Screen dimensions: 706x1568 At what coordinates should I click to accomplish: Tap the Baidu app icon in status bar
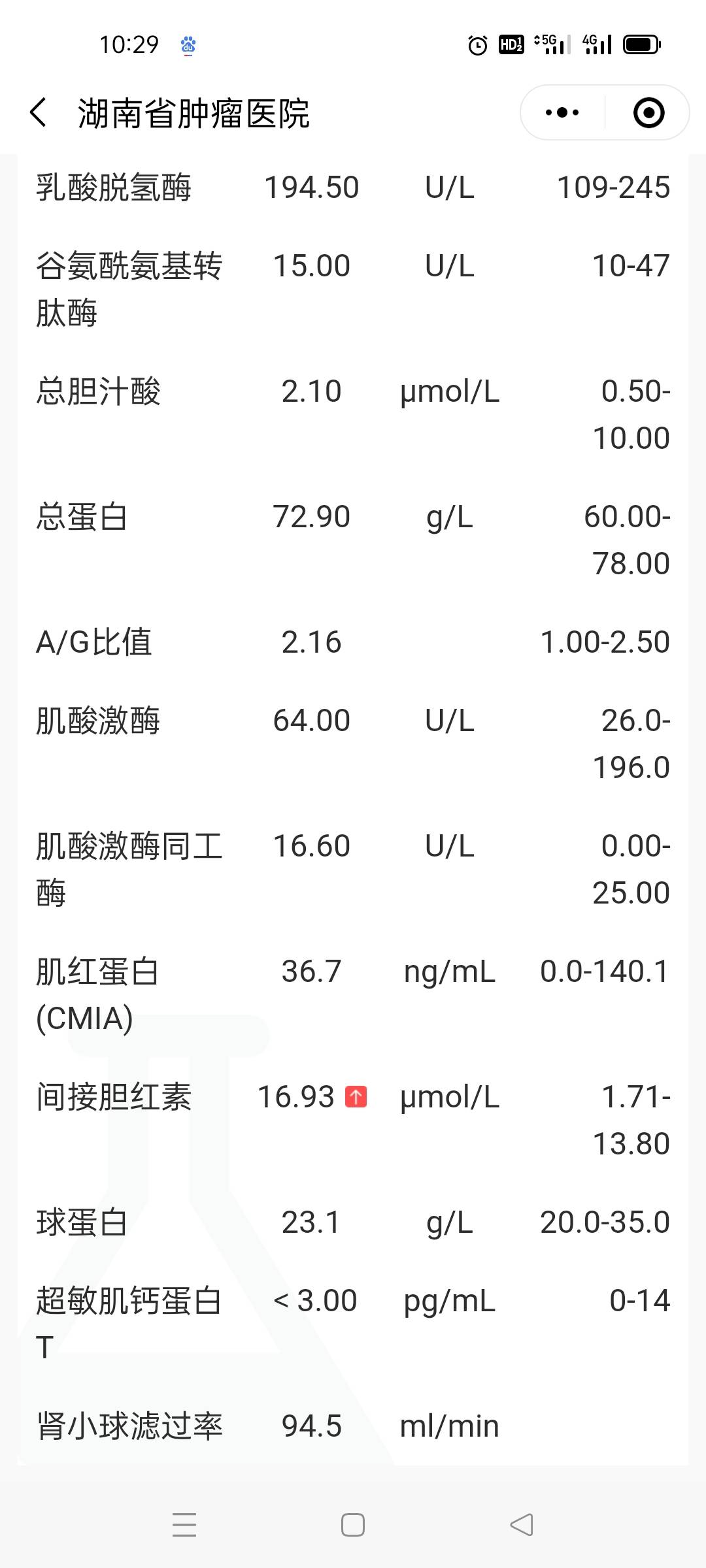tap(188, 45)
